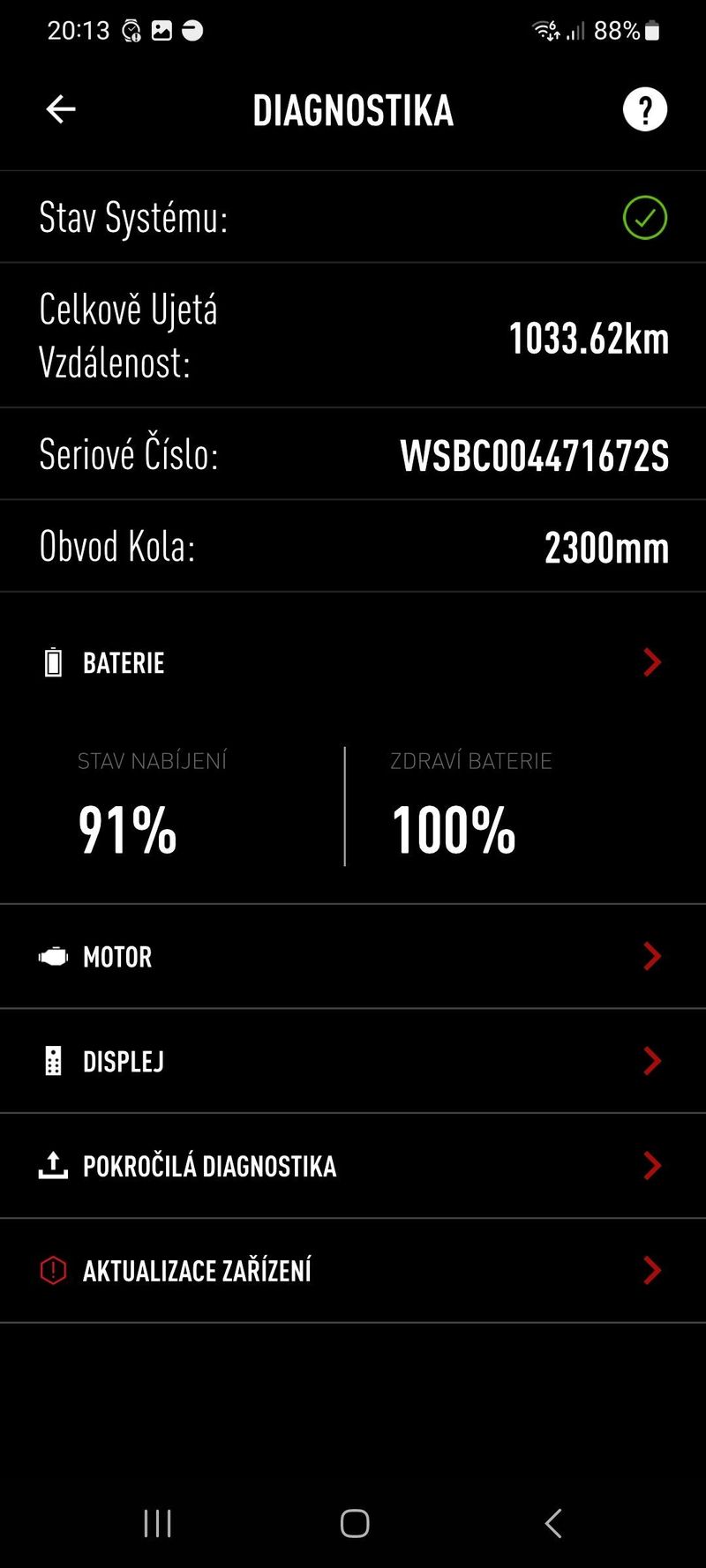Open the help question mark icon
The width and height of the screenshot is (706, 1568).
click(x=645, y=109)
